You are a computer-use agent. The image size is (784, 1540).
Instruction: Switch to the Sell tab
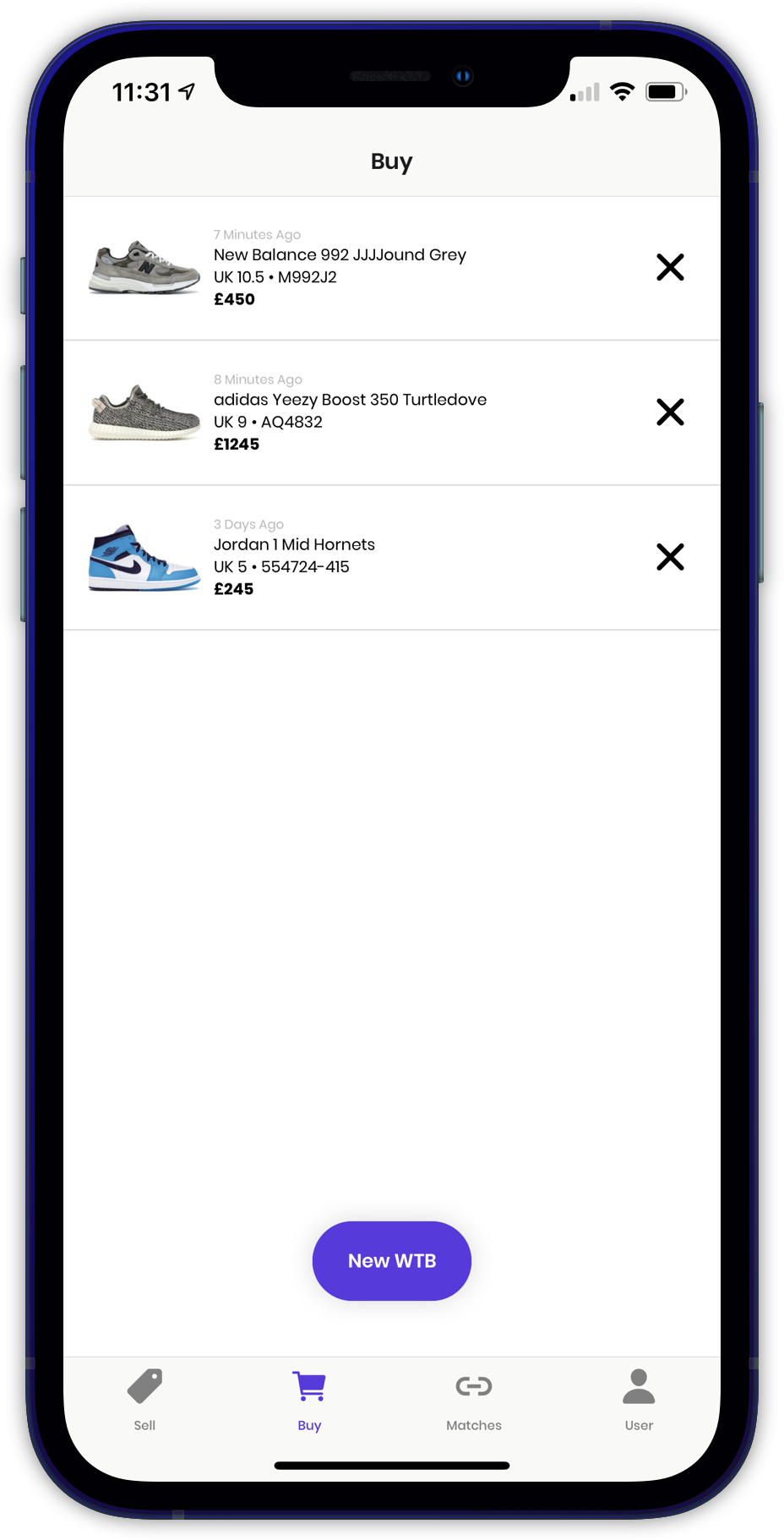coord(144,1400)
